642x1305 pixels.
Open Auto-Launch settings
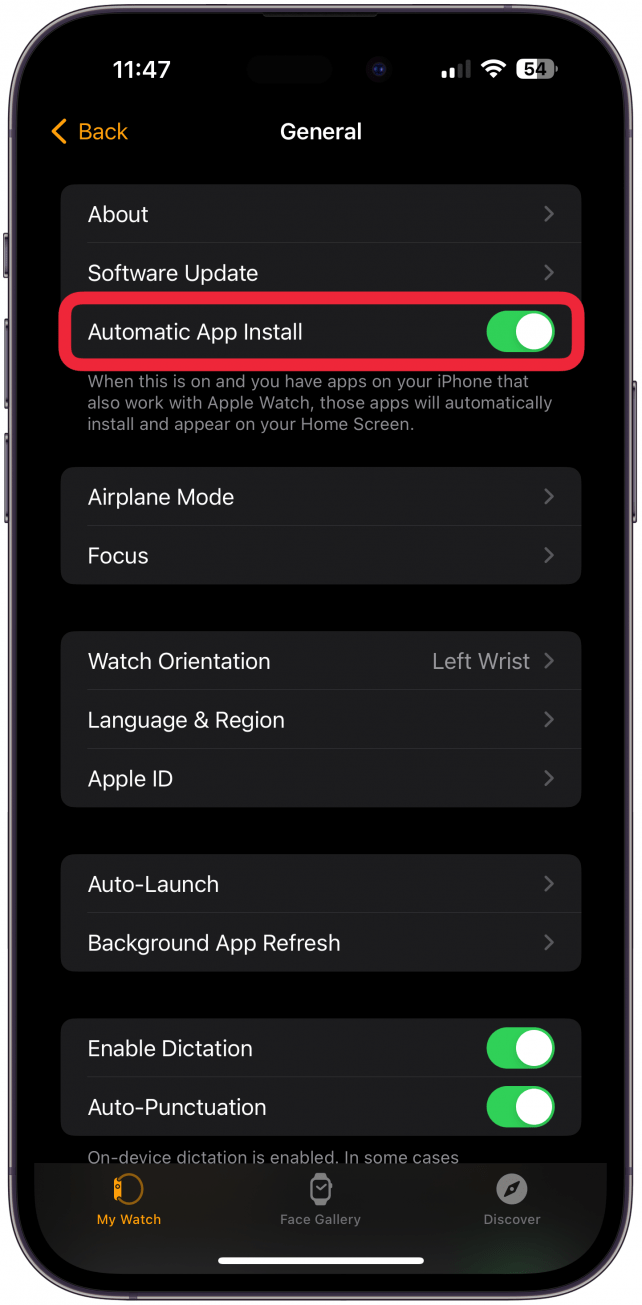coord(320,884)
